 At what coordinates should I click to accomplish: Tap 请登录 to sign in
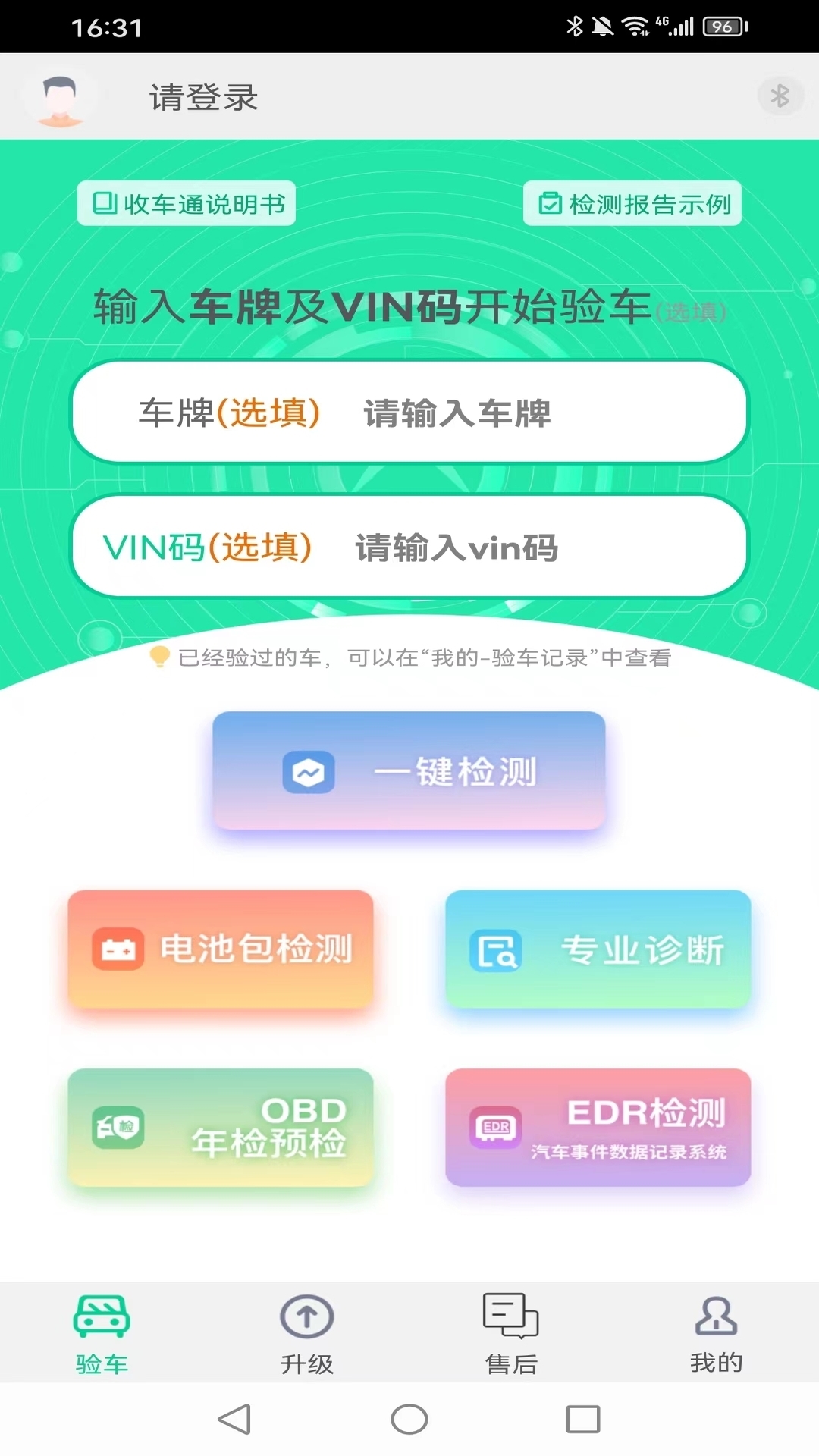[202, 97]
